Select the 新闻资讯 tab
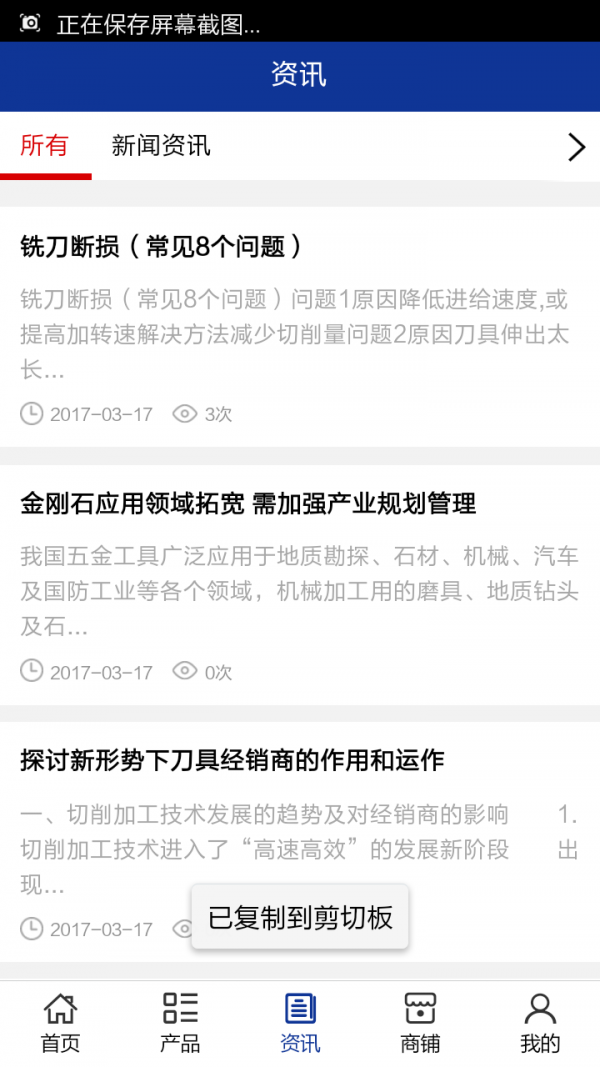Screen dimensions: 600x1067 point(161,146)
